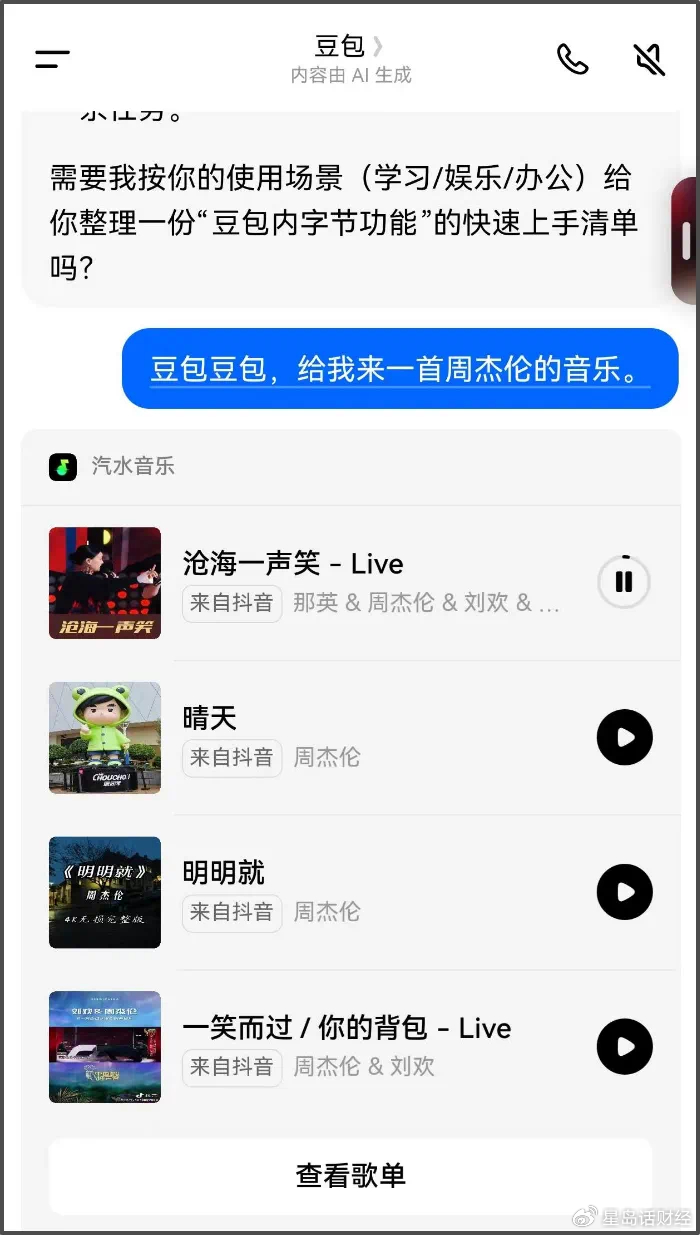Viewport: 700px width, 1235px height.
Task: Play the song 明明就
Action: point(624,892)
